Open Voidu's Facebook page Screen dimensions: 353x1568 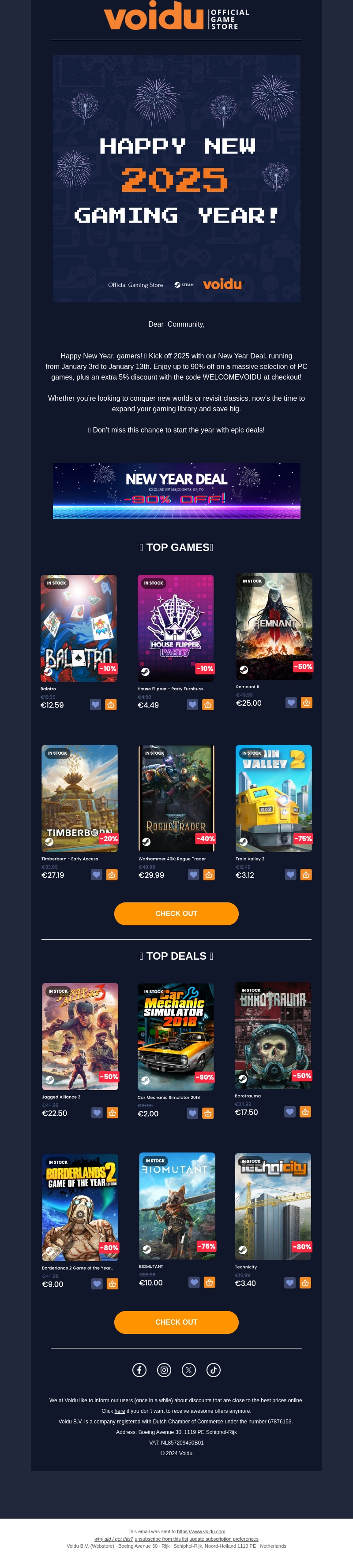(x=139, y=1370)
